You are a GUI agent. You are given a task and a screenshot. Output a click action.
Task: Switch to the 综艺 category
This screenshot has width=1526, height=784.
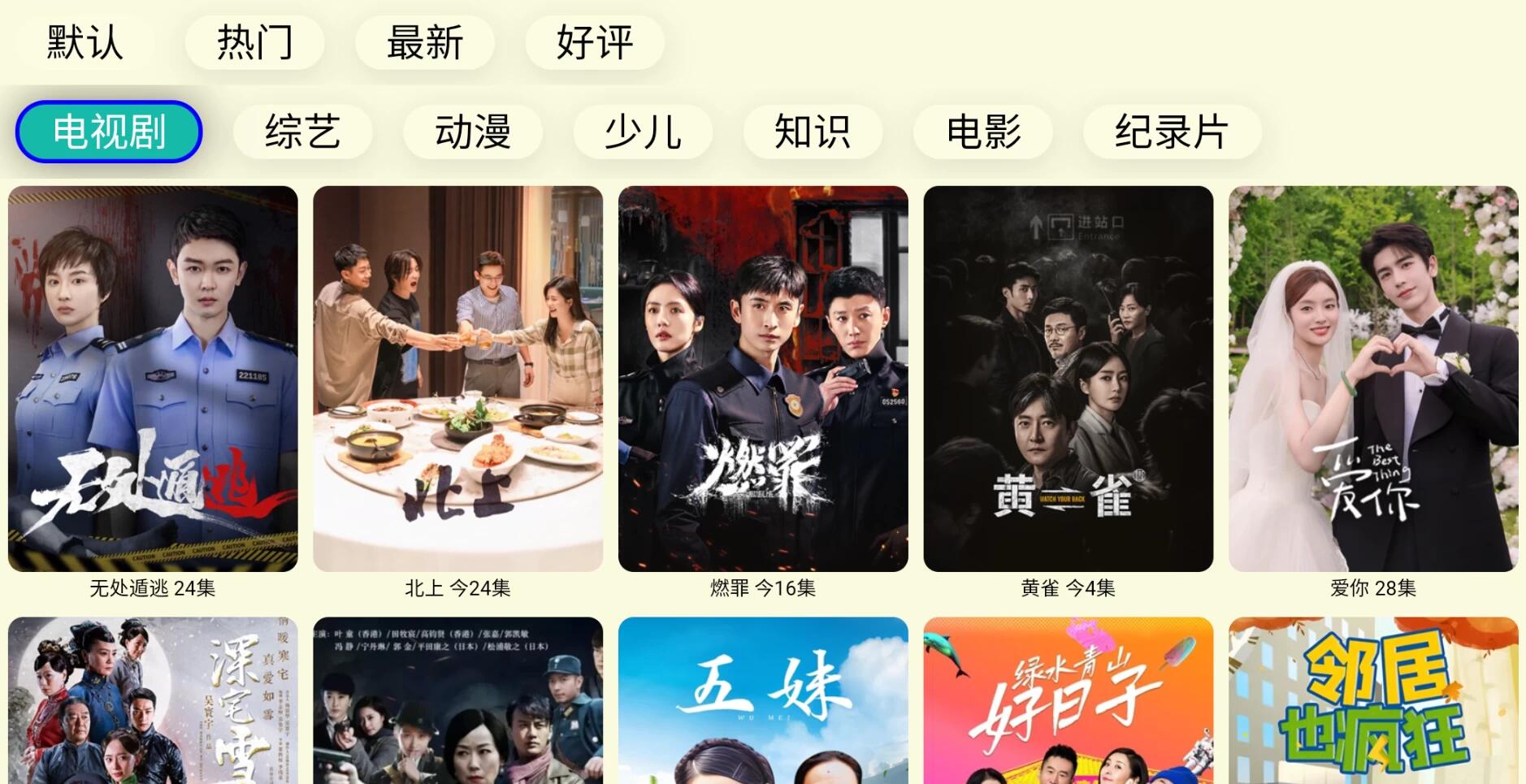[x=302, y=132]
